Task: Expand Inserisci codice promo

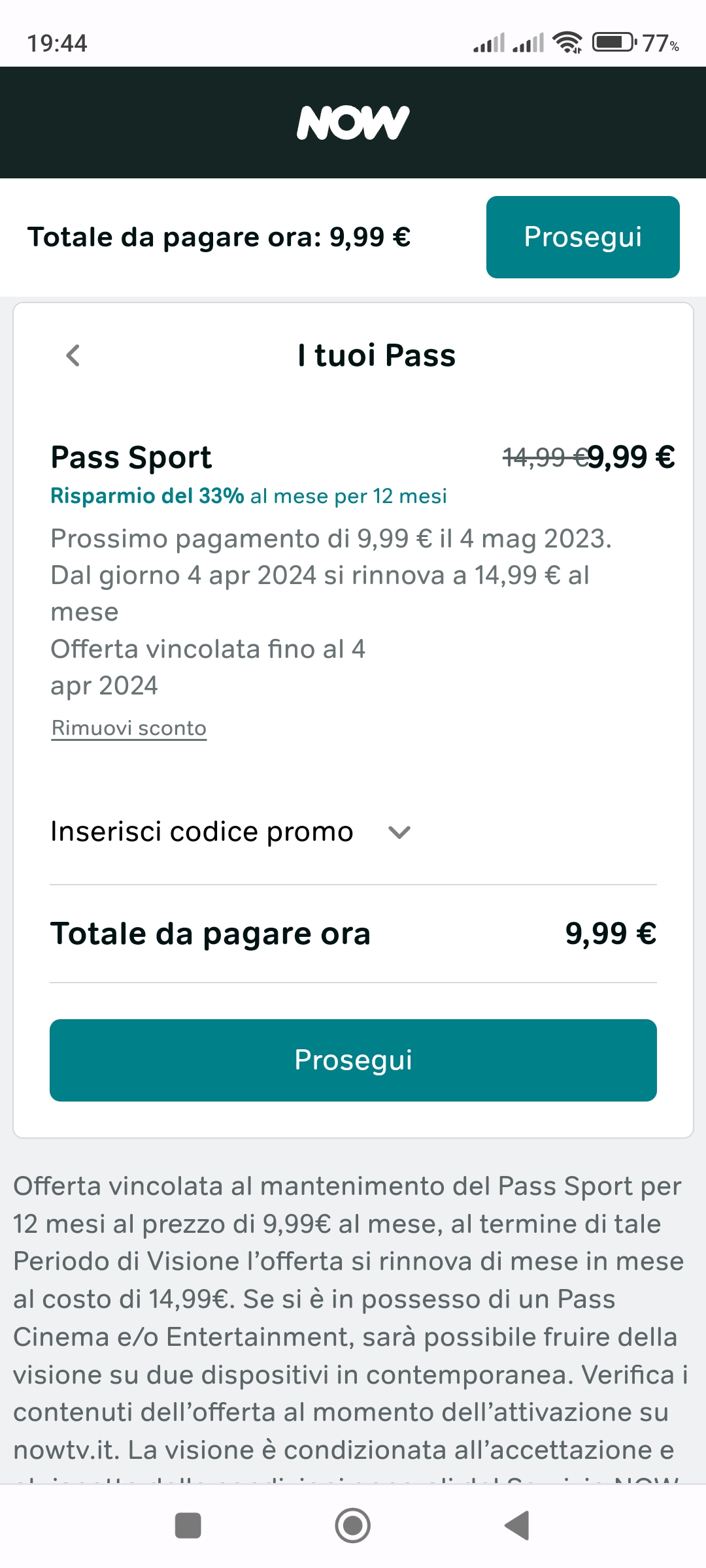Action: pyautogui.click(x=231, y=832)
